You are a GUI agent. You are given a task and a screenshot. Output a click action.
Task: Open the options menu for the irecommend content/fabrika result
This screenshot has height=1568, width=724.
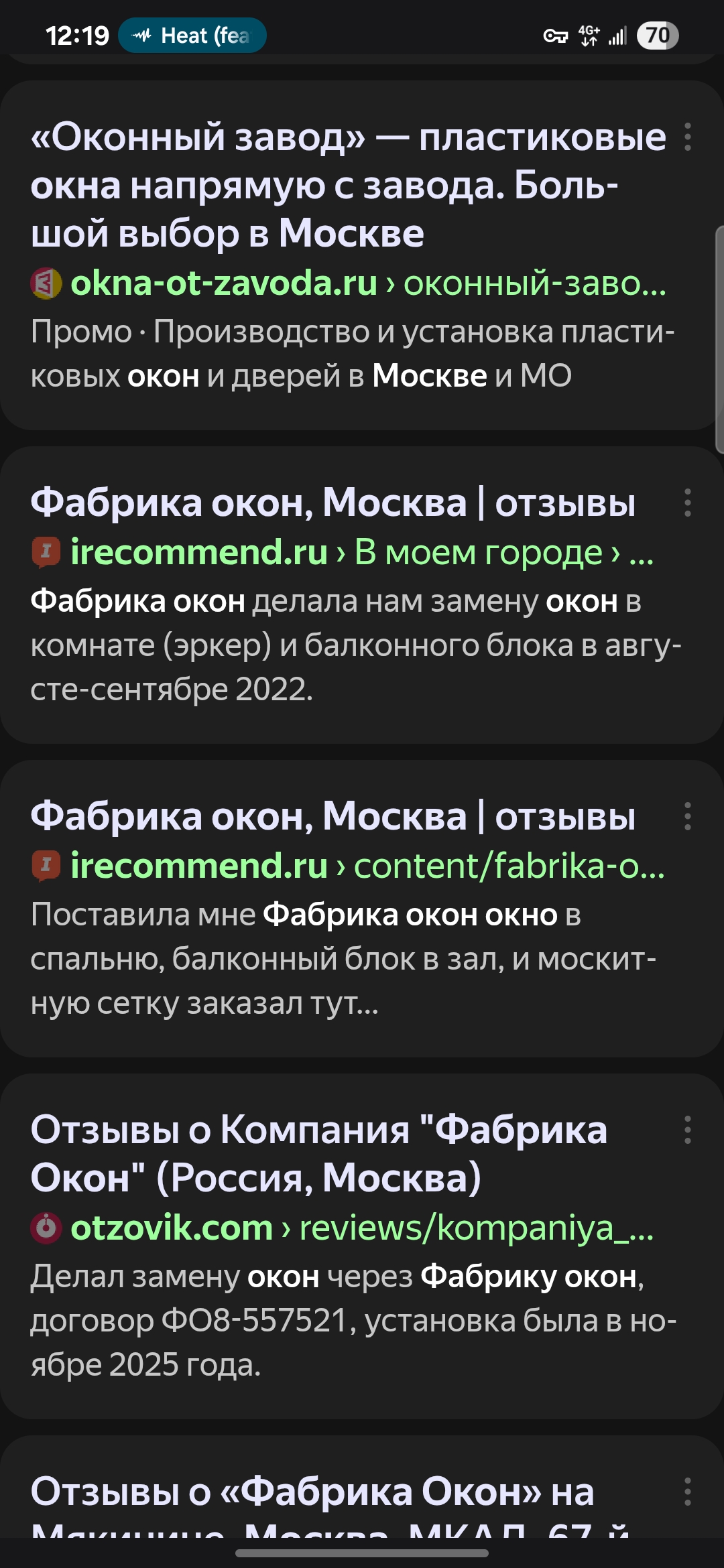687,816
